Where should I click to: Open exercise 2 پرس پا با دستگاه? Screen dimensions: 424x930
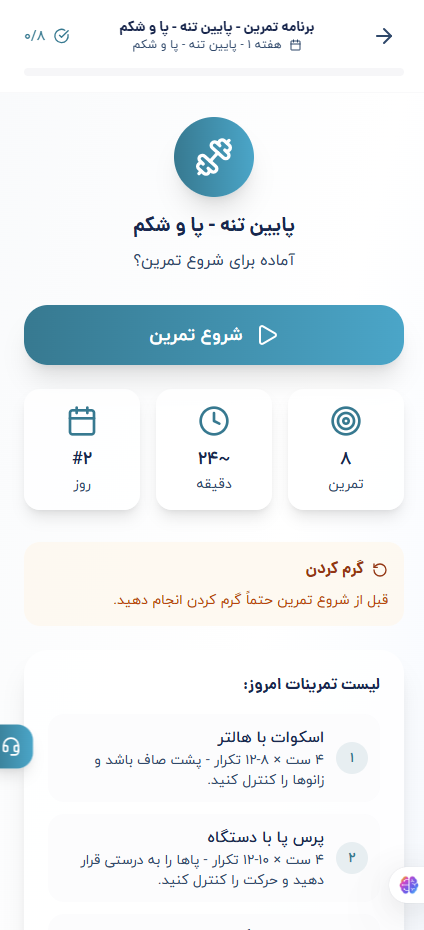pyautogui.click(x=213, y=858)
